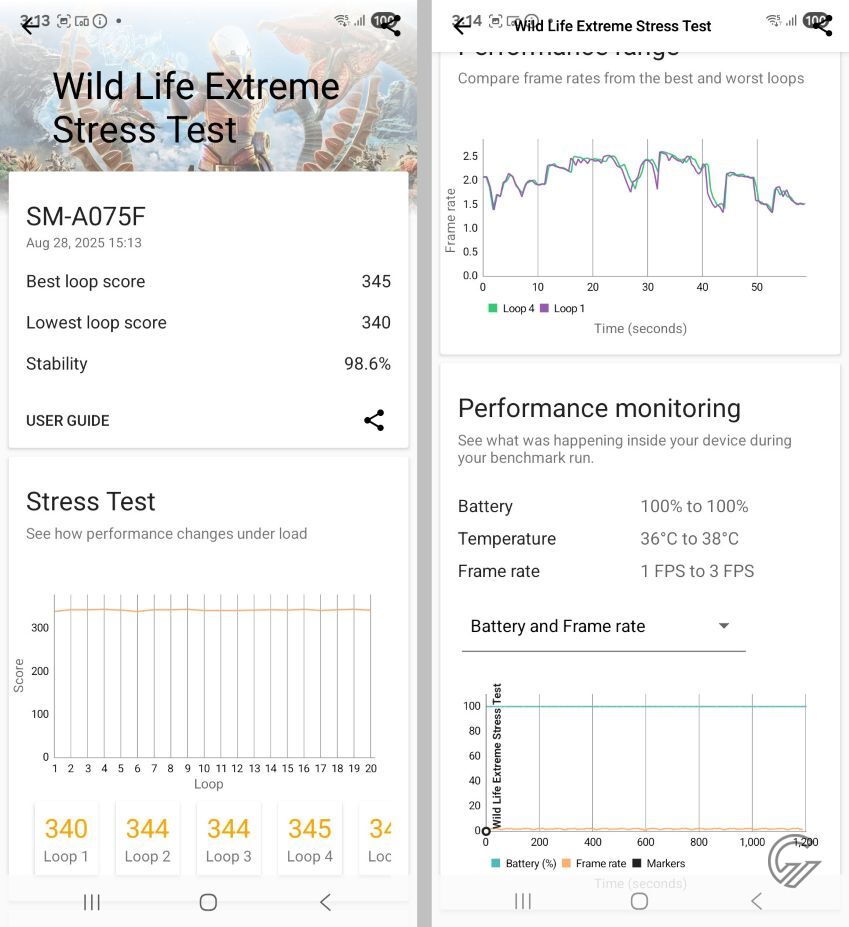Viewport: 849px width, 927px height.
Task: Tap the share icon beside the right screen title
Action: [x=820, y=26]
